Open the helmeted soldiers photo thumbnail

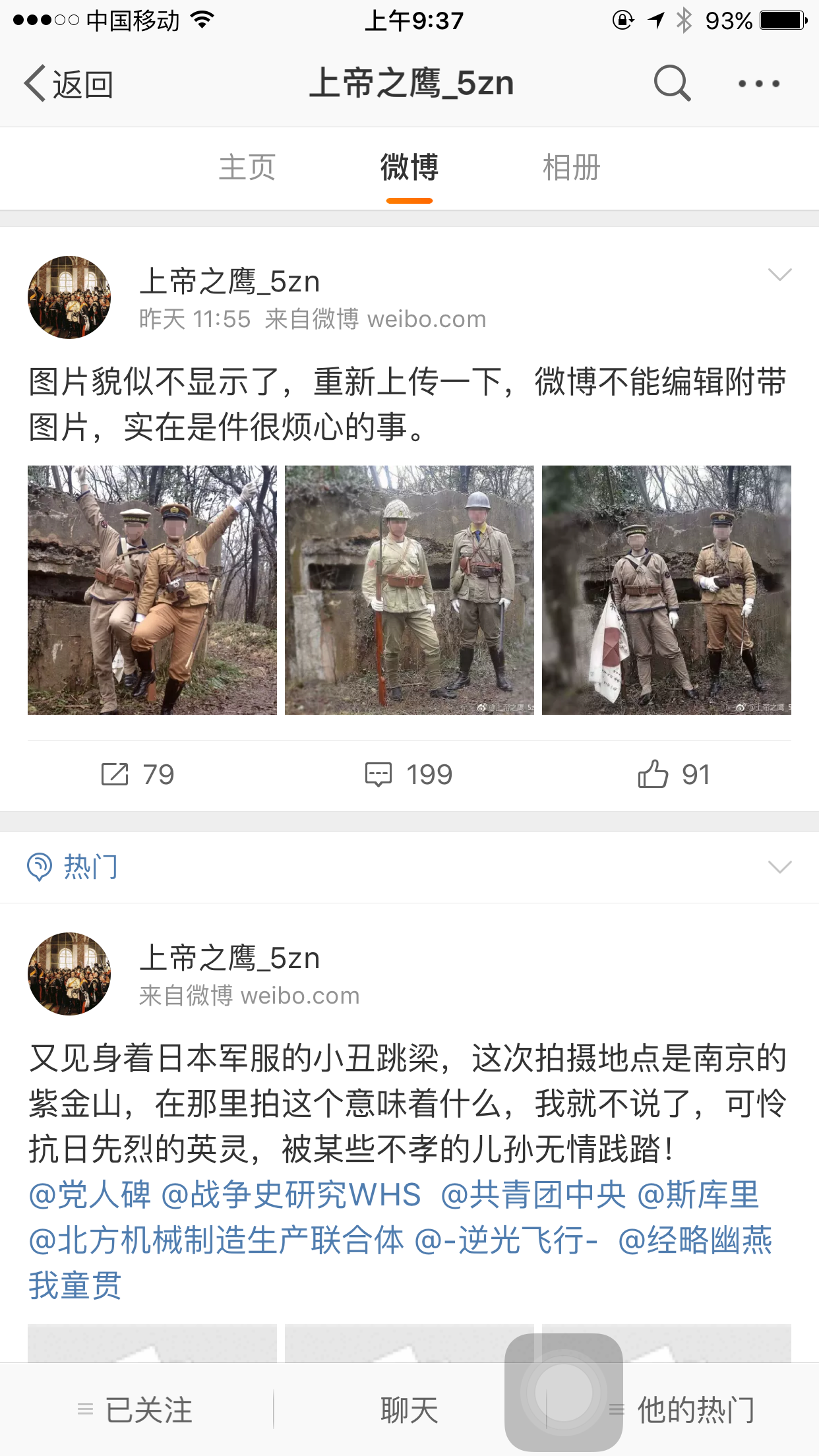click(409, 590)
